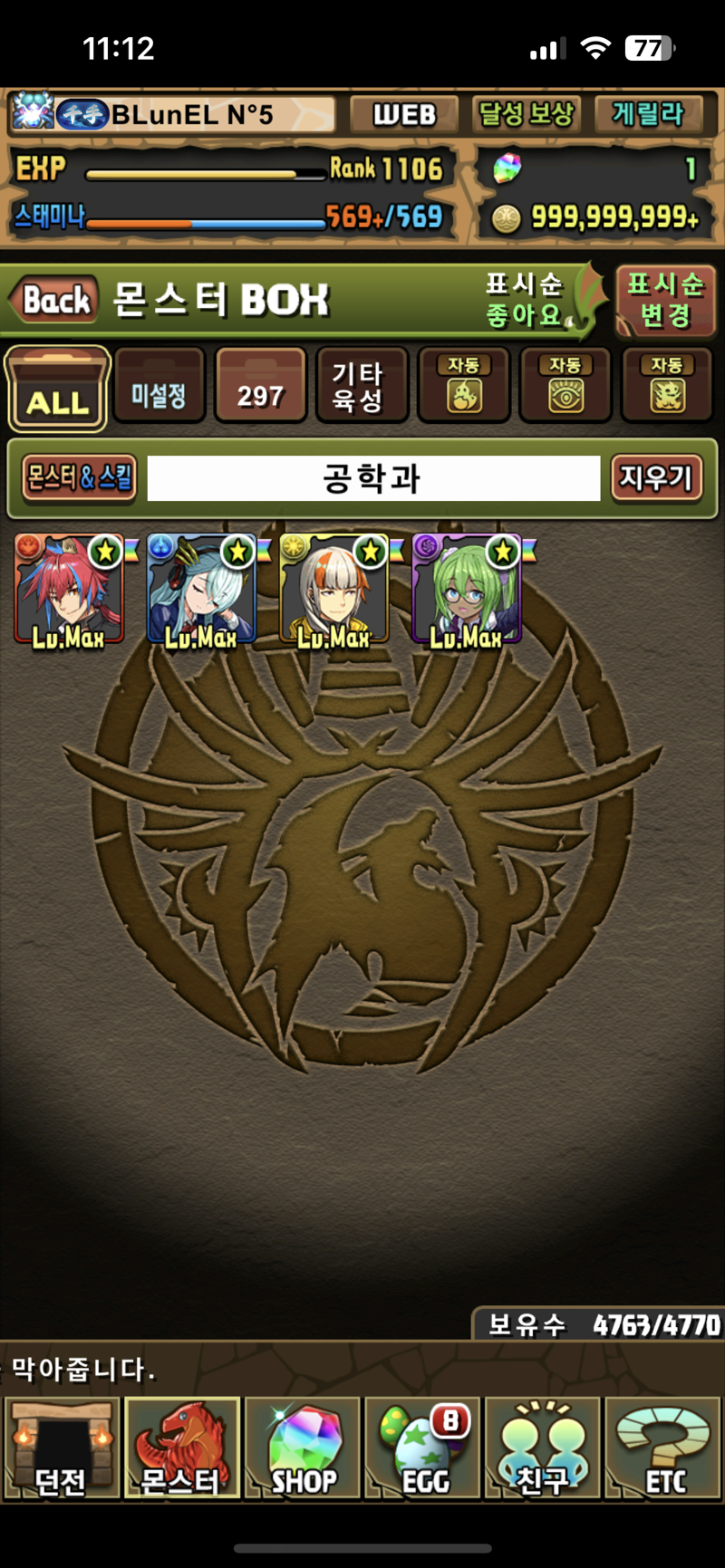The image size is (725, 1568).
Task: Select the red-haired fire monster
Action: [70, 591]
